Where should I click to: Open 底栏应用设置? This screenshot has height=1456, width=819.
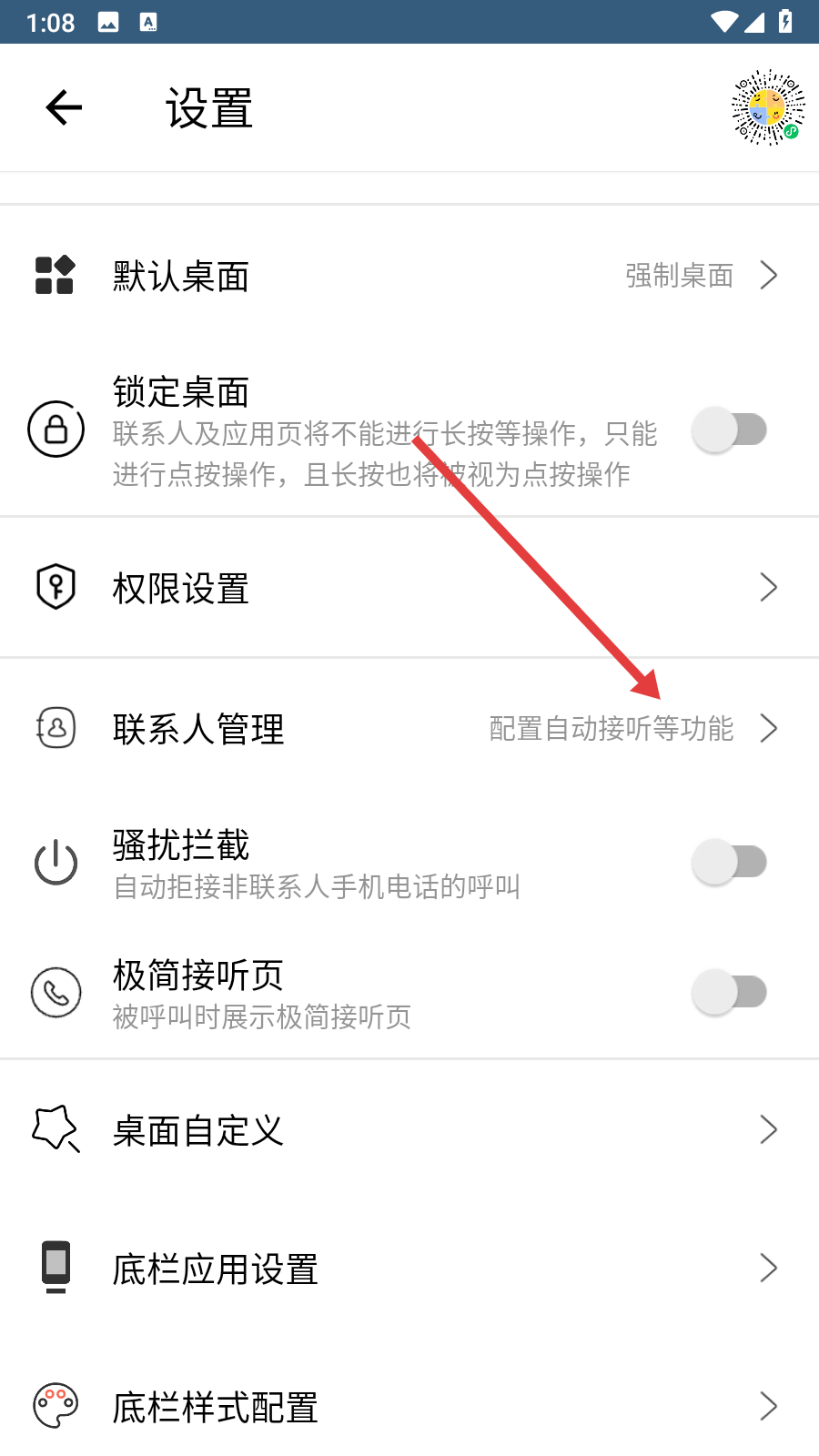[x=409, y=1269]
